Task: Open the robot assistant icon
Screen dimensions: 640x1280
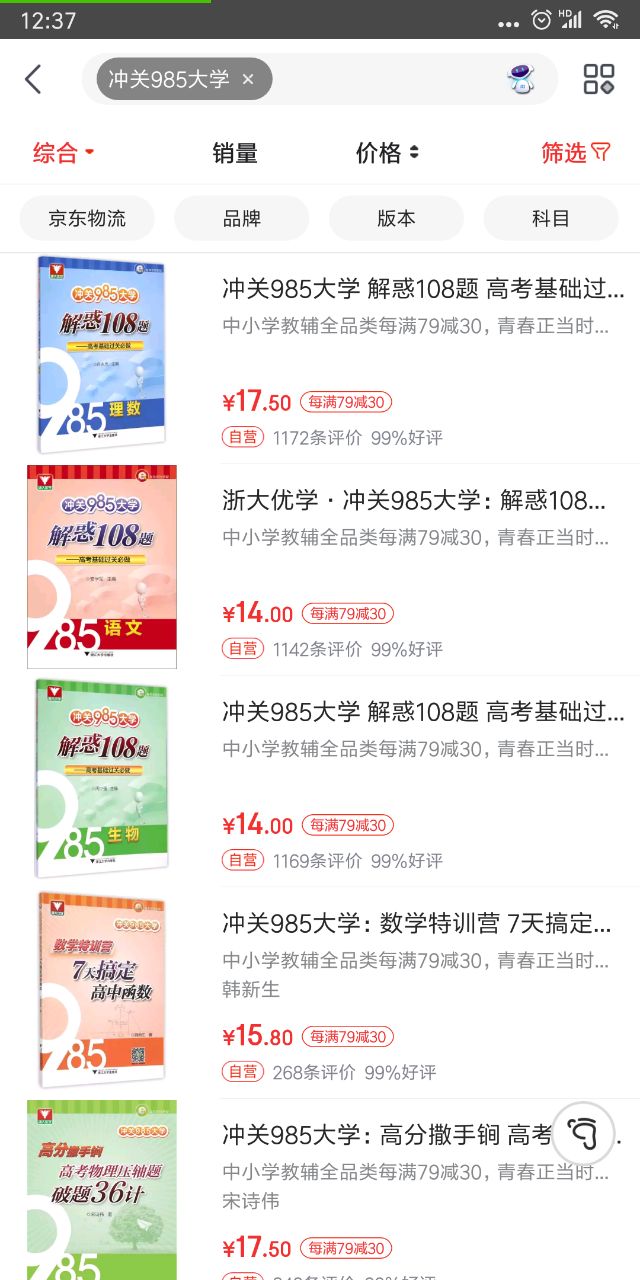Action: [521, 79]
